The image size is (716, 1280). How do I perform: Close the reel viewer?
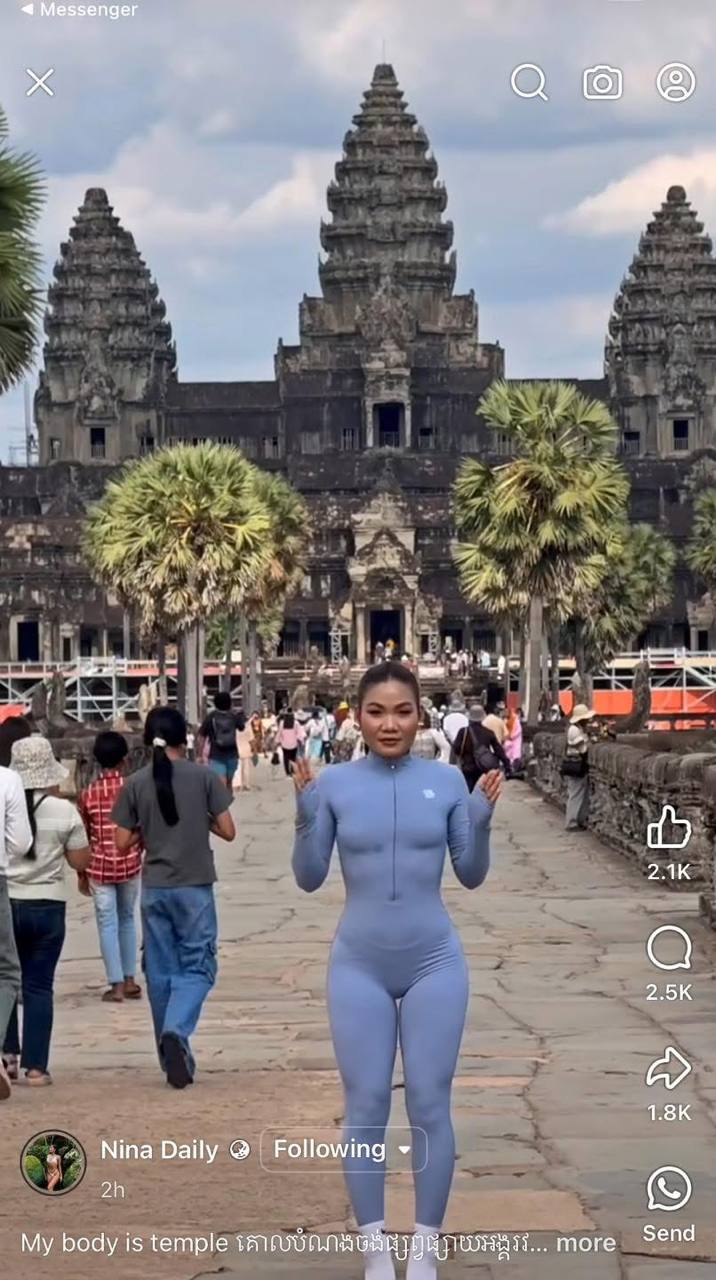click(x=40, y=82)
